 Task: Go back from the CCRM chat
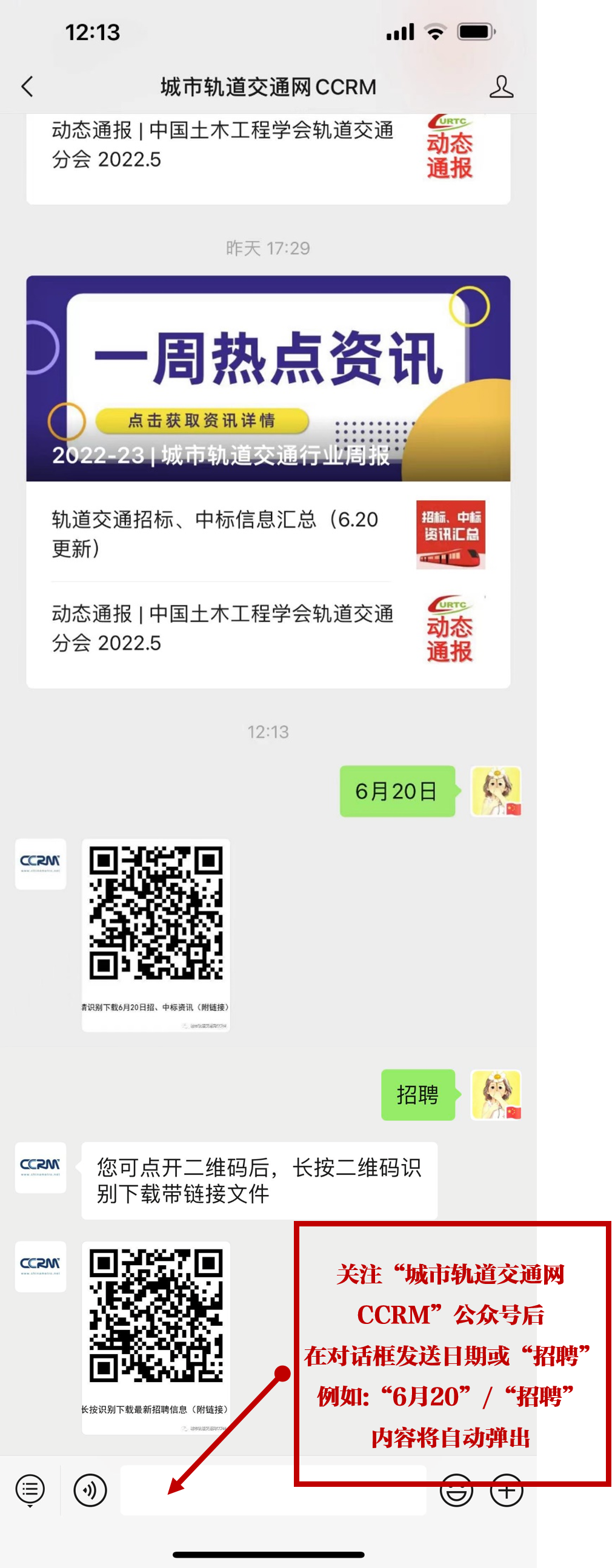point(27,87)
